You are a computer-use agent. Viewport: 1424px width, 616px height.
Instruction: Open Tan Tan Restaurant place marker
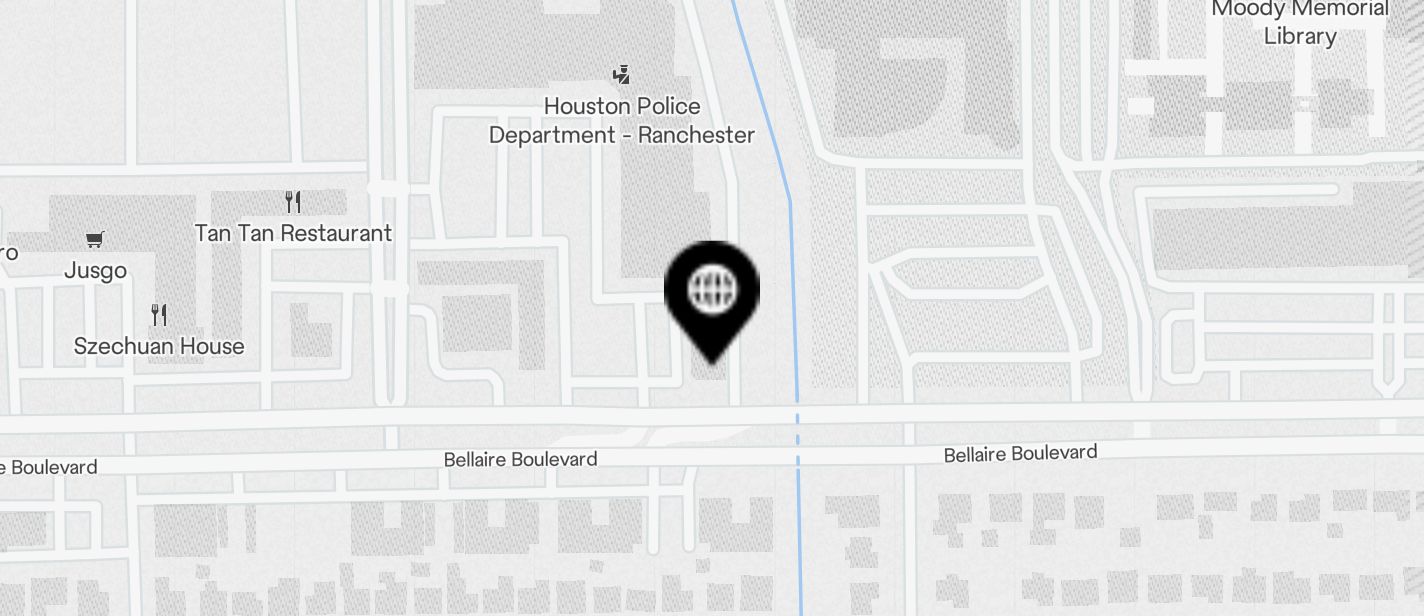point(293,203)
